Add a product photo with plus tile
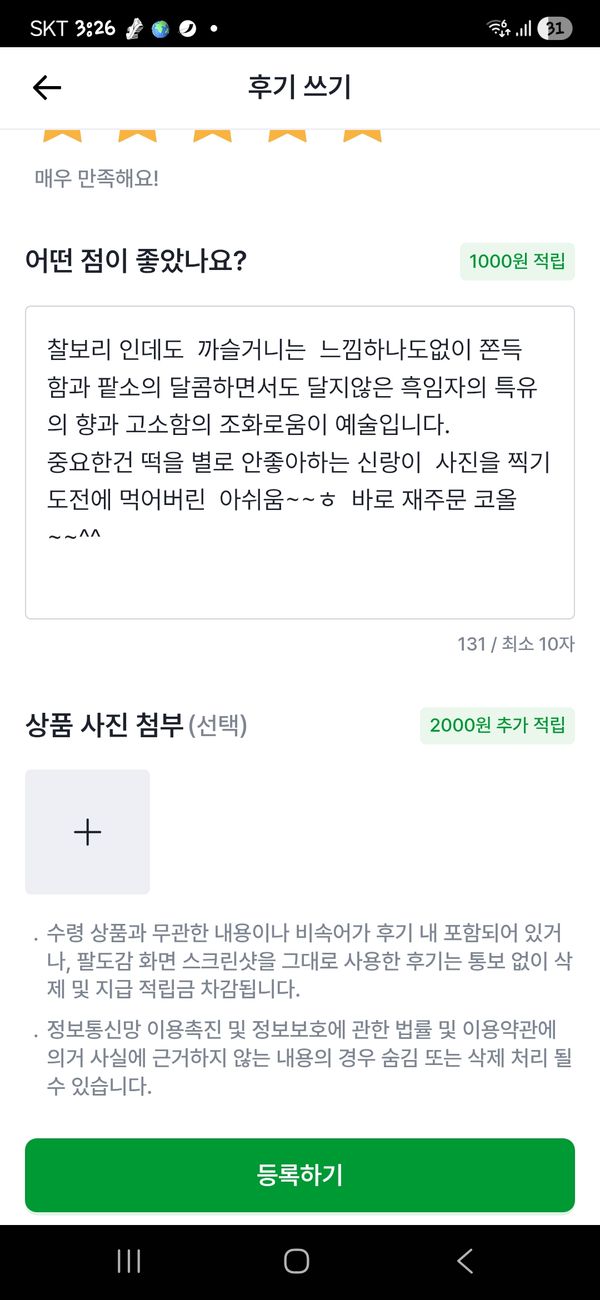 (x=88, y=832)
